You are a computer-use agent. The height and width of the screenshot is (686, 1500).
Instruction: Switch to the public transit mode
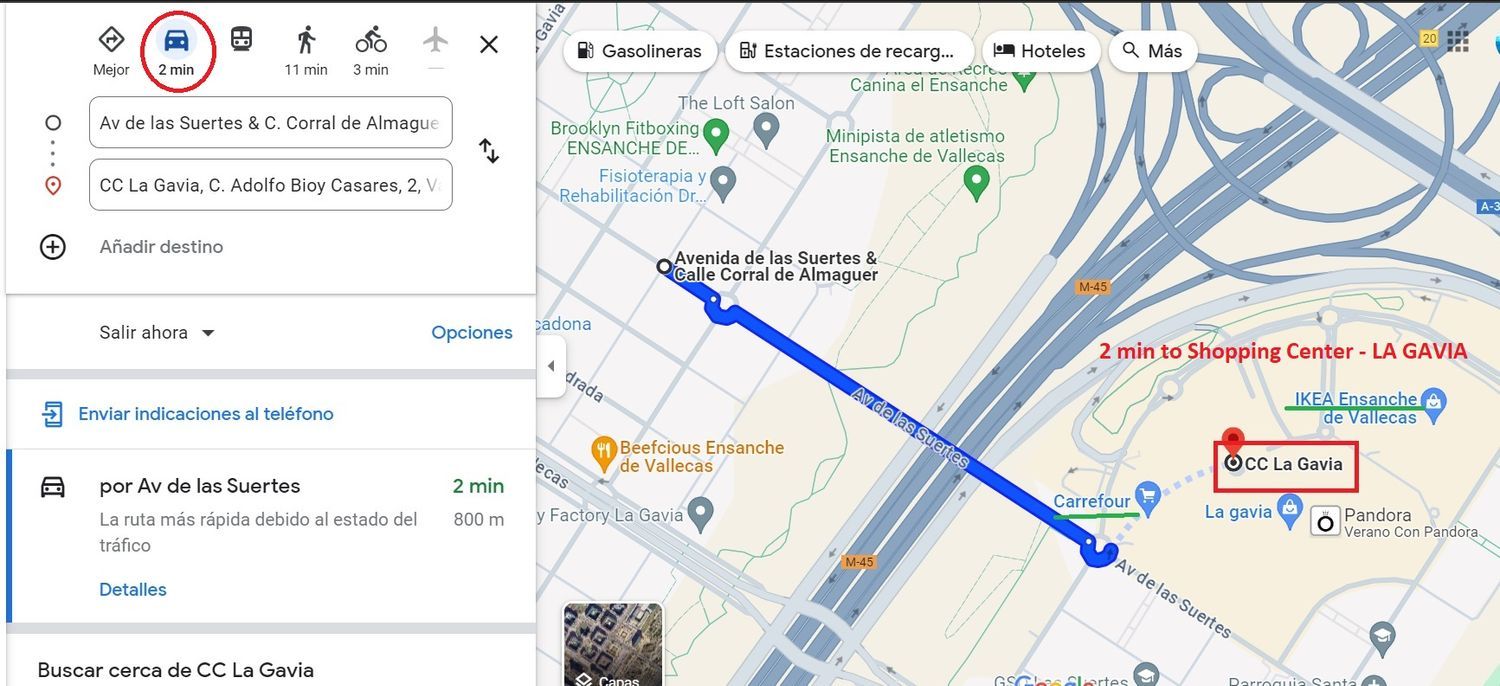click(x=241, y=40)
